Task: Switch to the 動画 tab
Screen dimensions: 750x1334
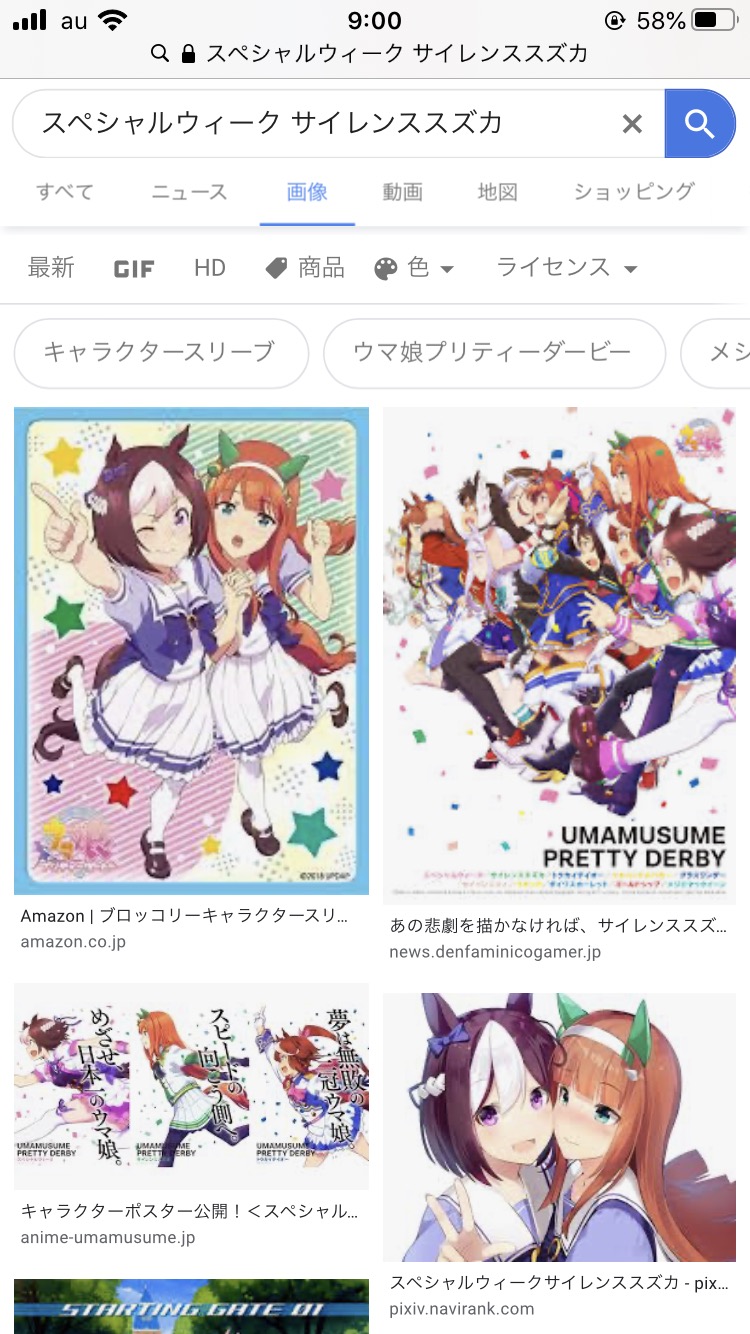Action: [402, 192]
